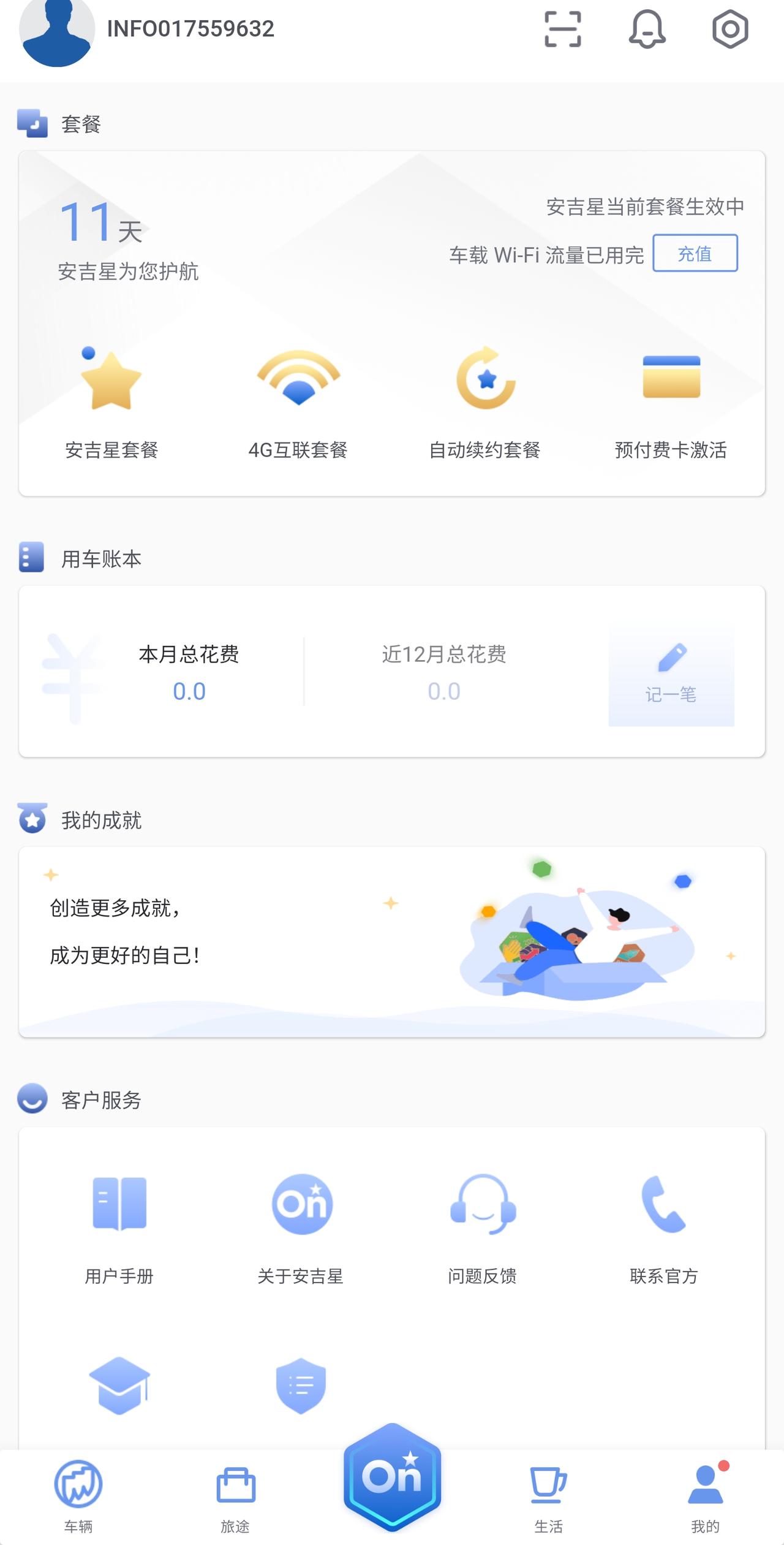Open the notification bell icon
Screen dimensions: 784x1545
647,28
